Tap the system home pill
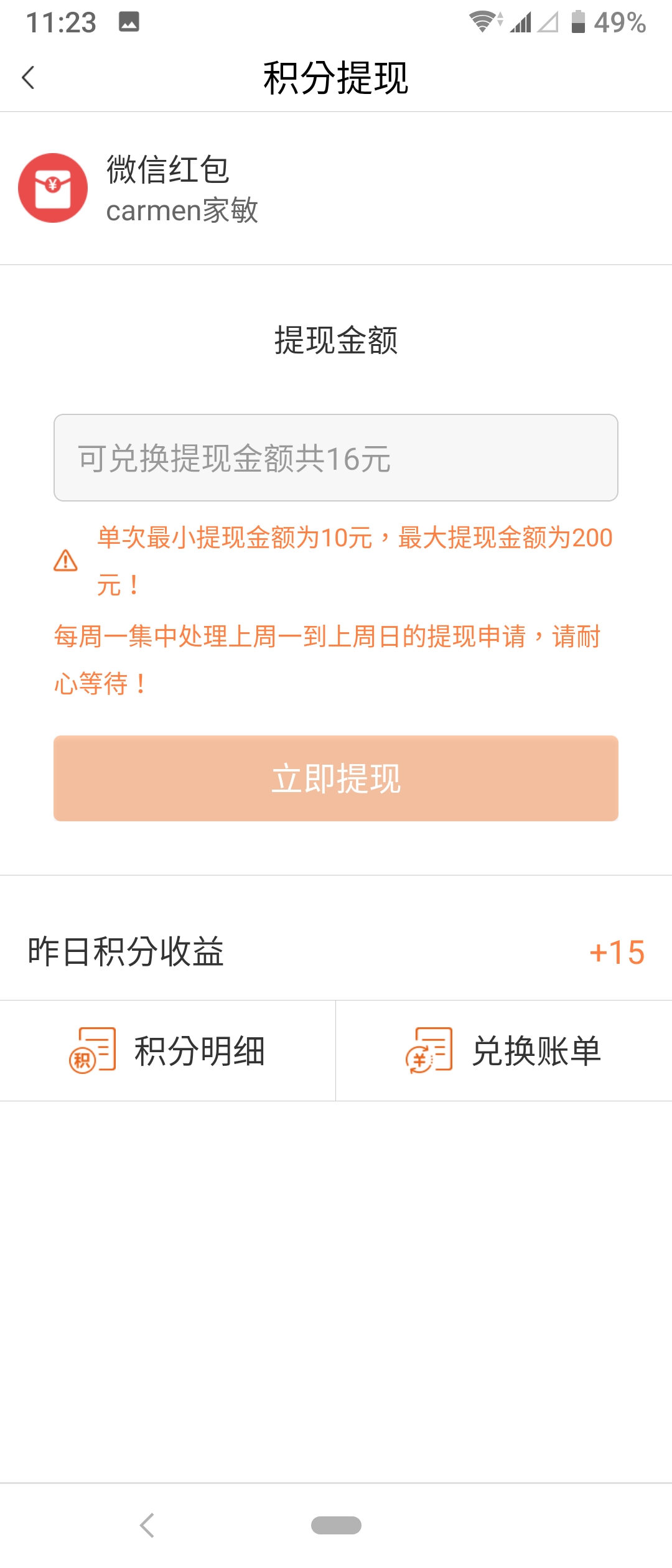 point(336,1525)
